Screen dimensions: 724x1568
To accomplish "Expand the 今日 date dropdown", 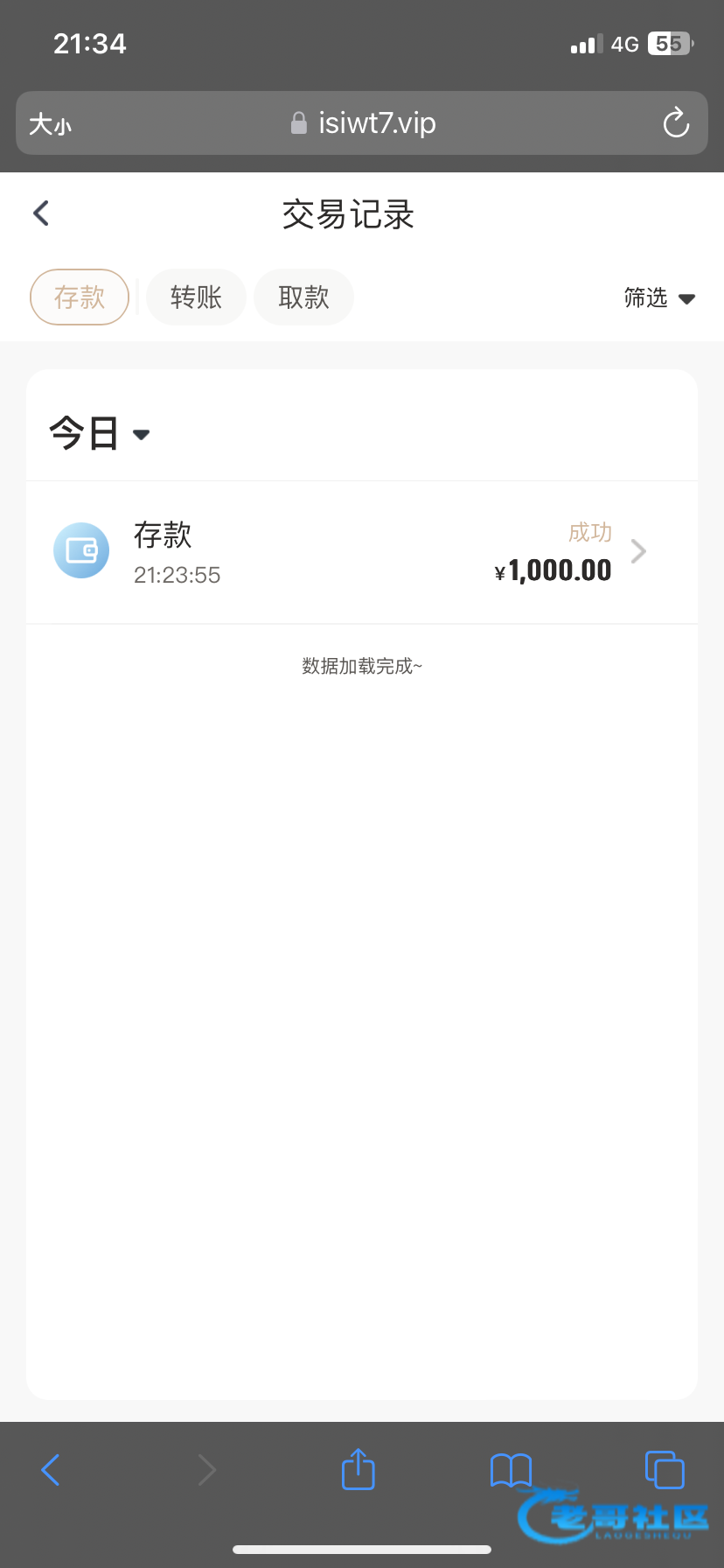I will point(100,434).
